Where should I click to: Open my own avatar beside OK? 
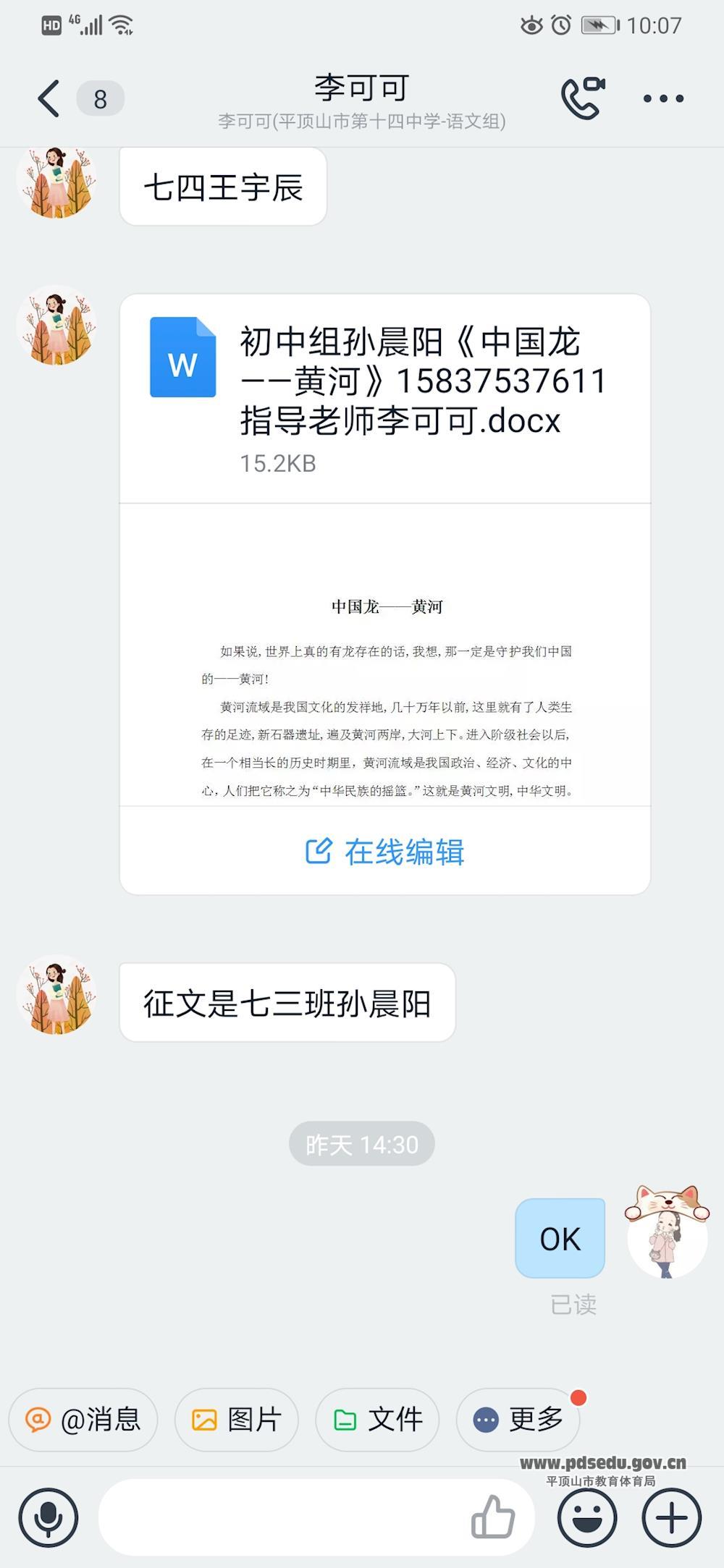[x=667, y=1235]
